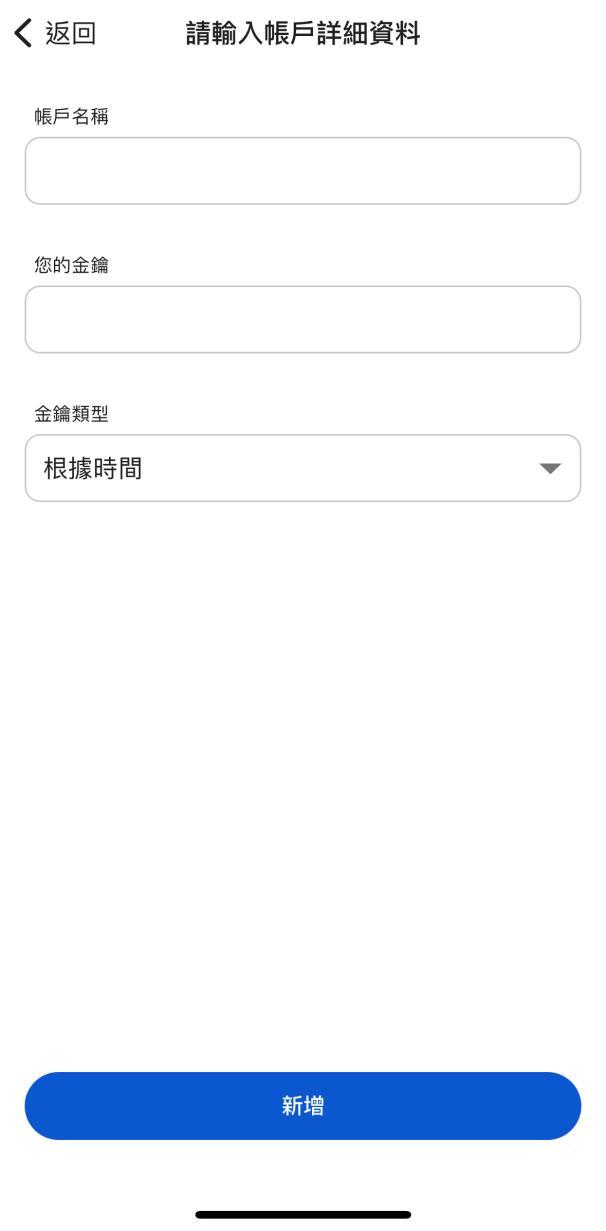Tap the 帳戶名稱 text field

pos(303,171)
